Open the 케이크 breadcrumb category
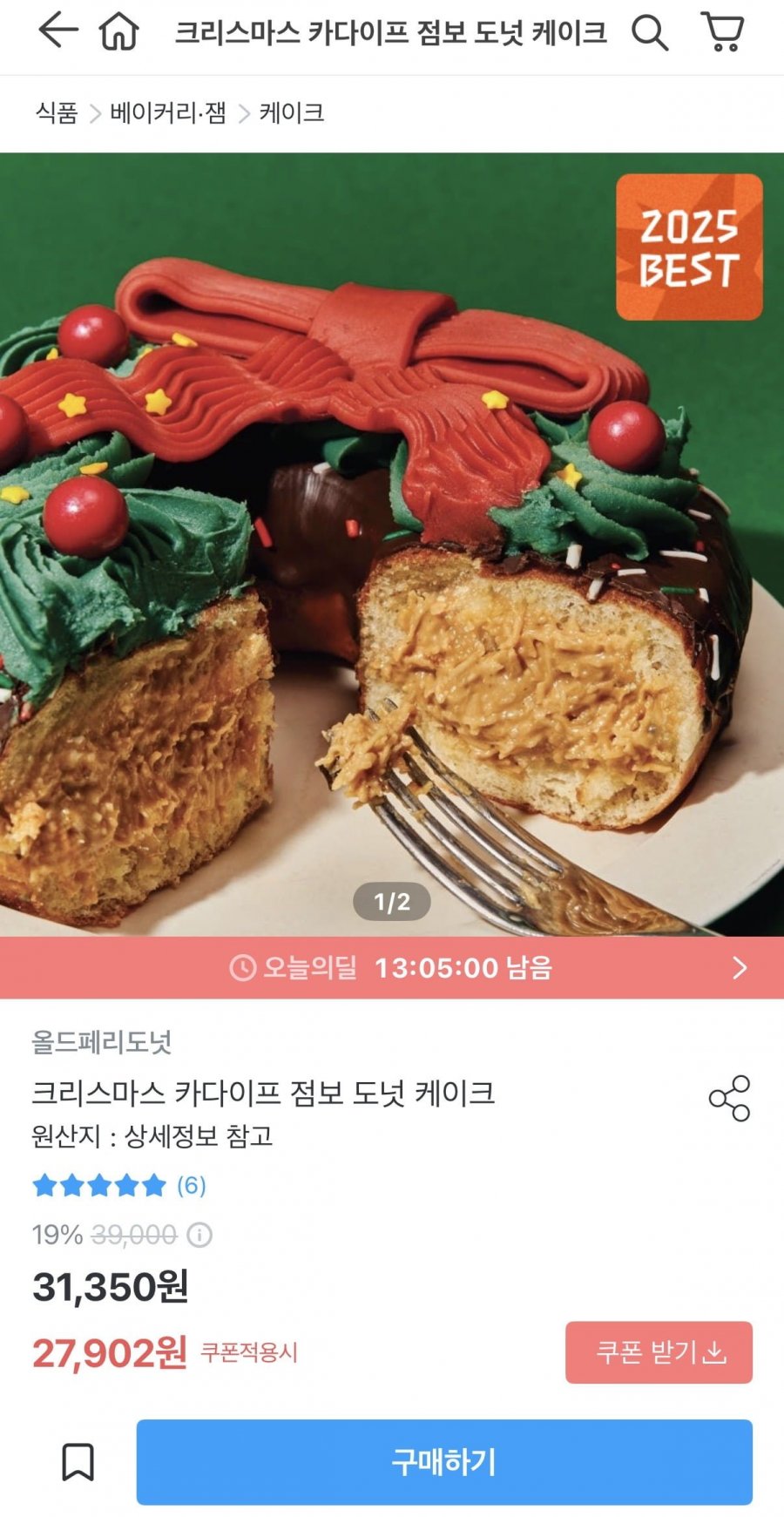Image resolution: width=784 pixels, height=1517 pixels. (x=292, y=112)
